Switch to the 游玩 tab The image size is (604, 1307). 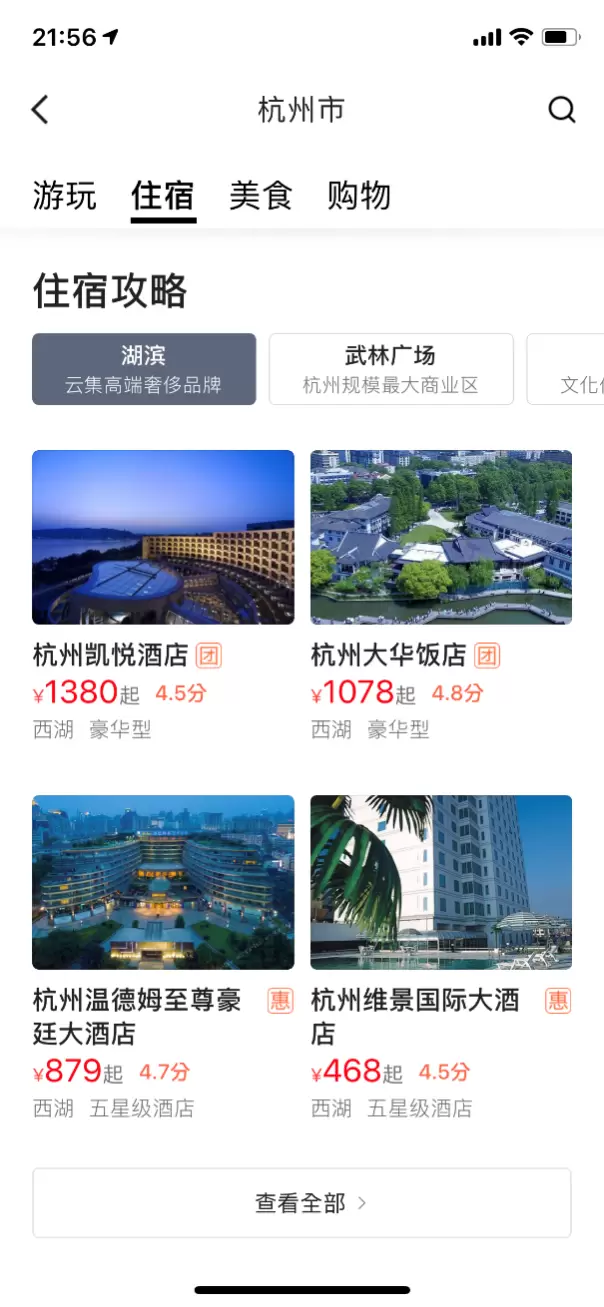[64, 195]
